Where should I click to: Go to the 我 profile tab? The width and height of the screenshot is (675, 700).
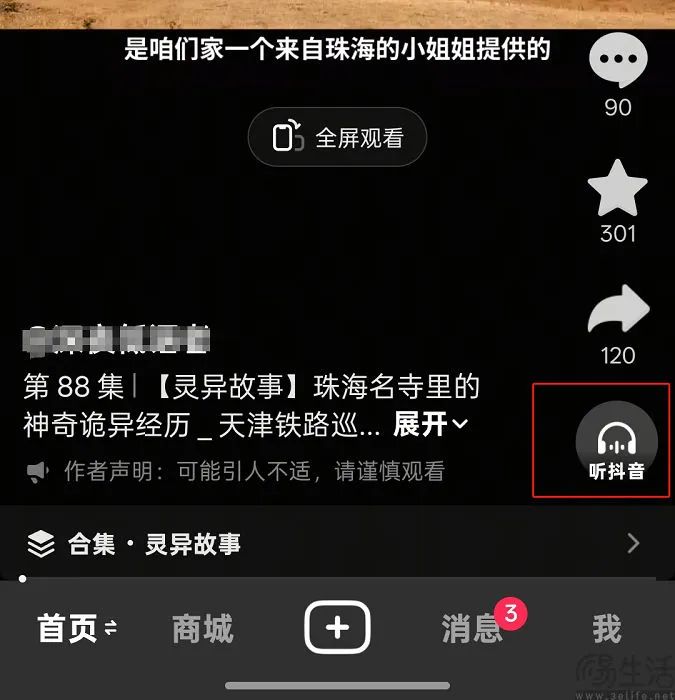(606, 629)
